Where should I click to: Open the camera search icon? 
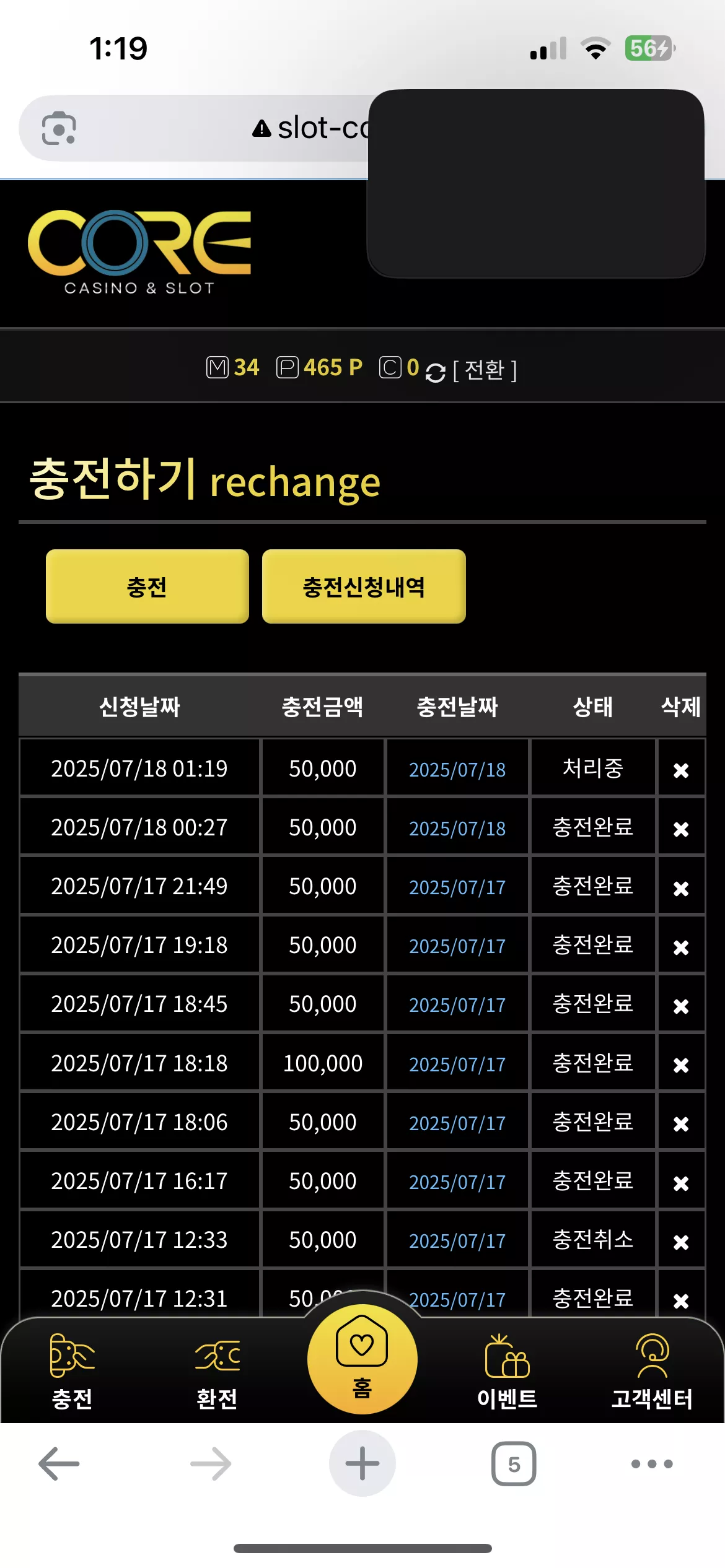(x=59, y=128)
